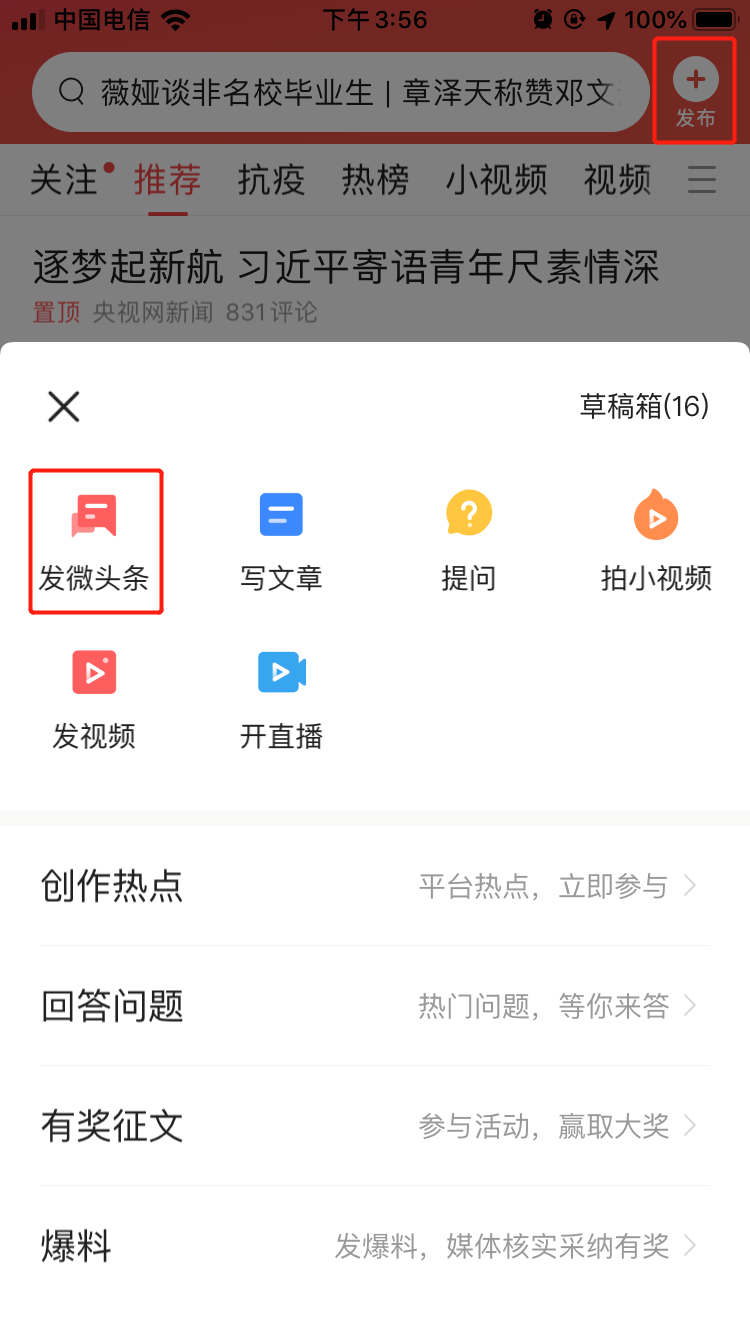Open the pinned 逐梦起新航 news article
750x1334 pixels.
pos(346,268)
